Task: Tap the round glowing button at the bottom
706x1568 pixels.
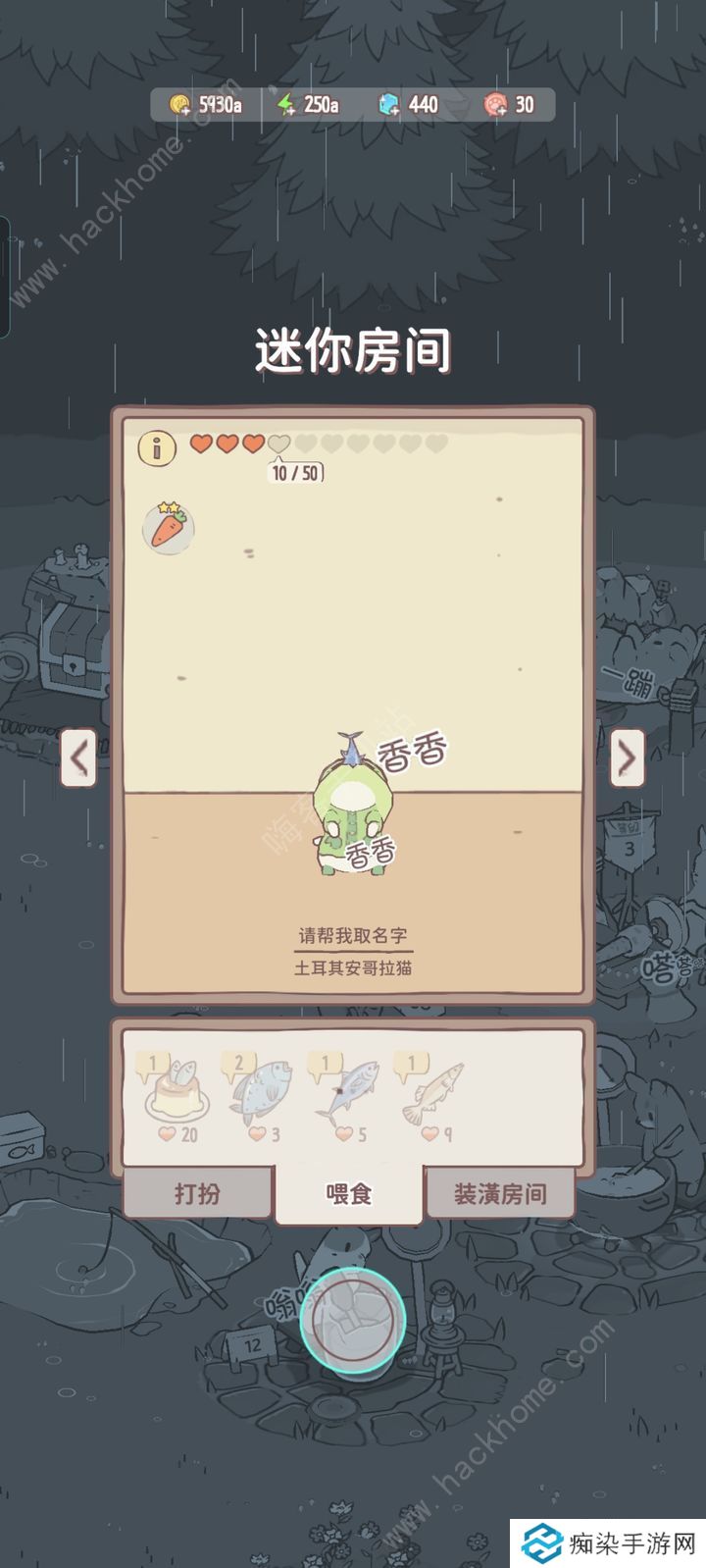Action: click(x=352, y=1320)
